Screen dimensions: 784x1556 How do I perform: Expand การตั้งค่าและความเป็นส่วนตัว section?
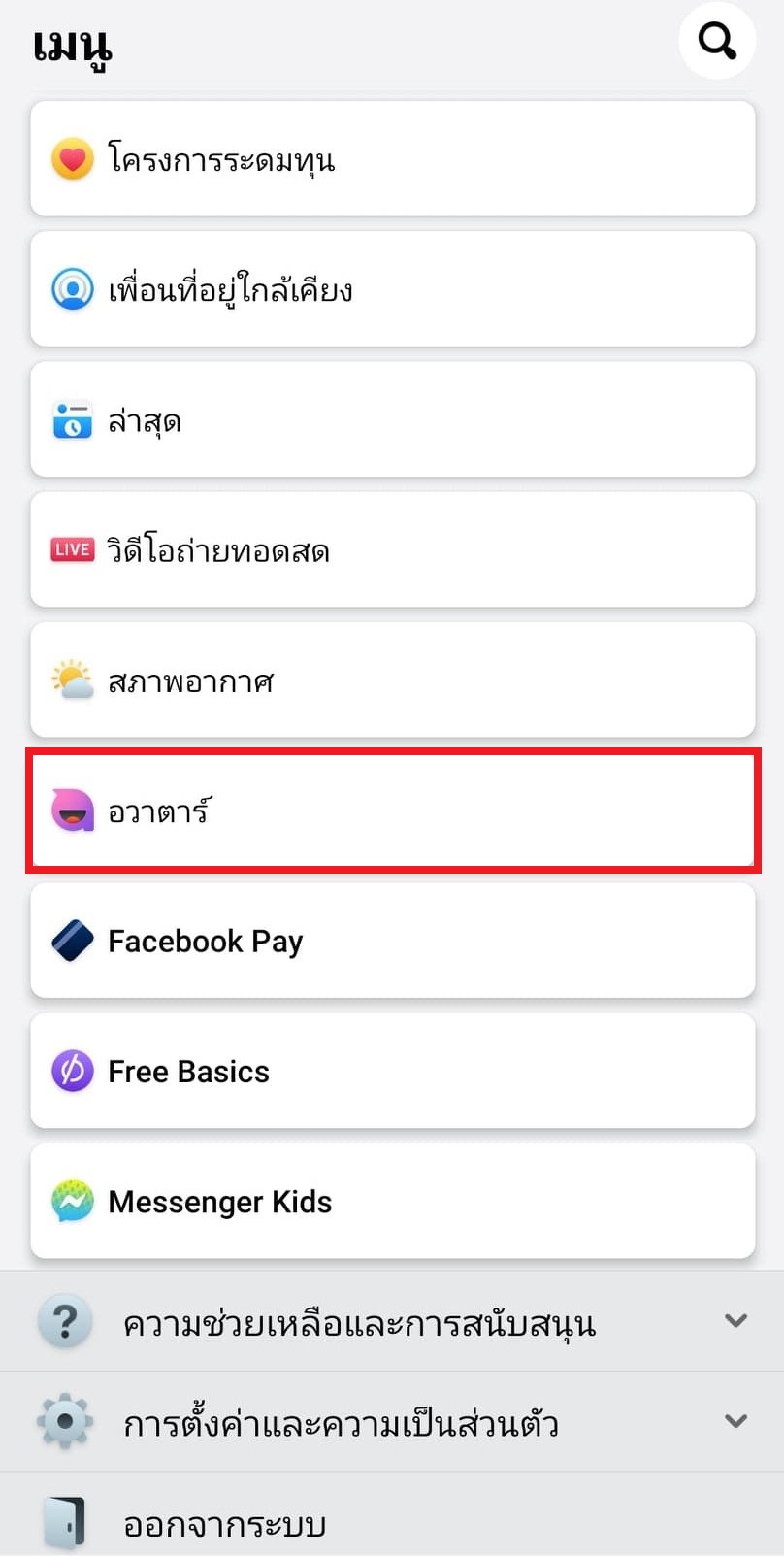point(392,1422)
